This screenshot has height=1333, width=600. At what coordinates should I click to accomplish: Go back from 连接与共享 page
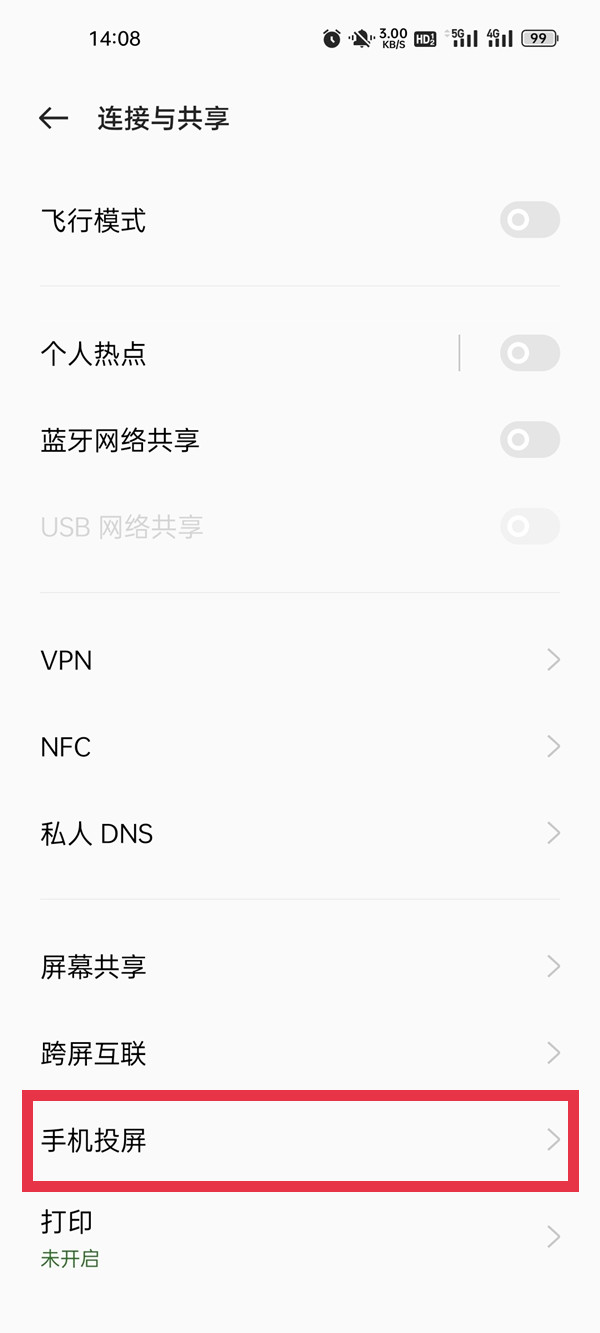(x=53, y=119)
